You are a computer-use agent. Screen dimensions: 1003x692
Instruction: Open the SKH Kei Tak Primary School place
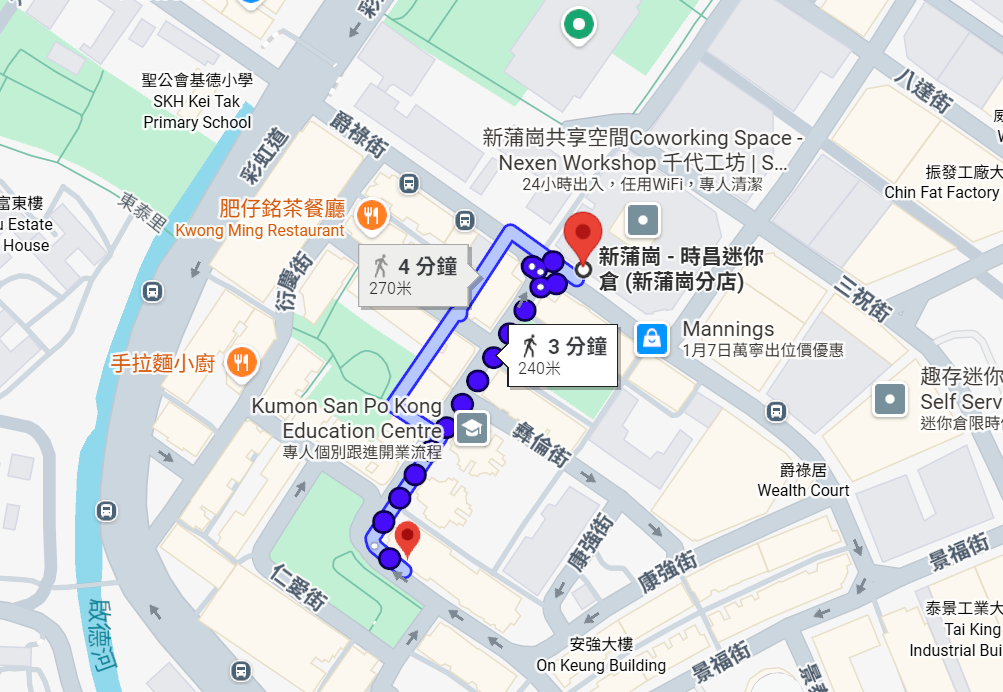point(198,101)
